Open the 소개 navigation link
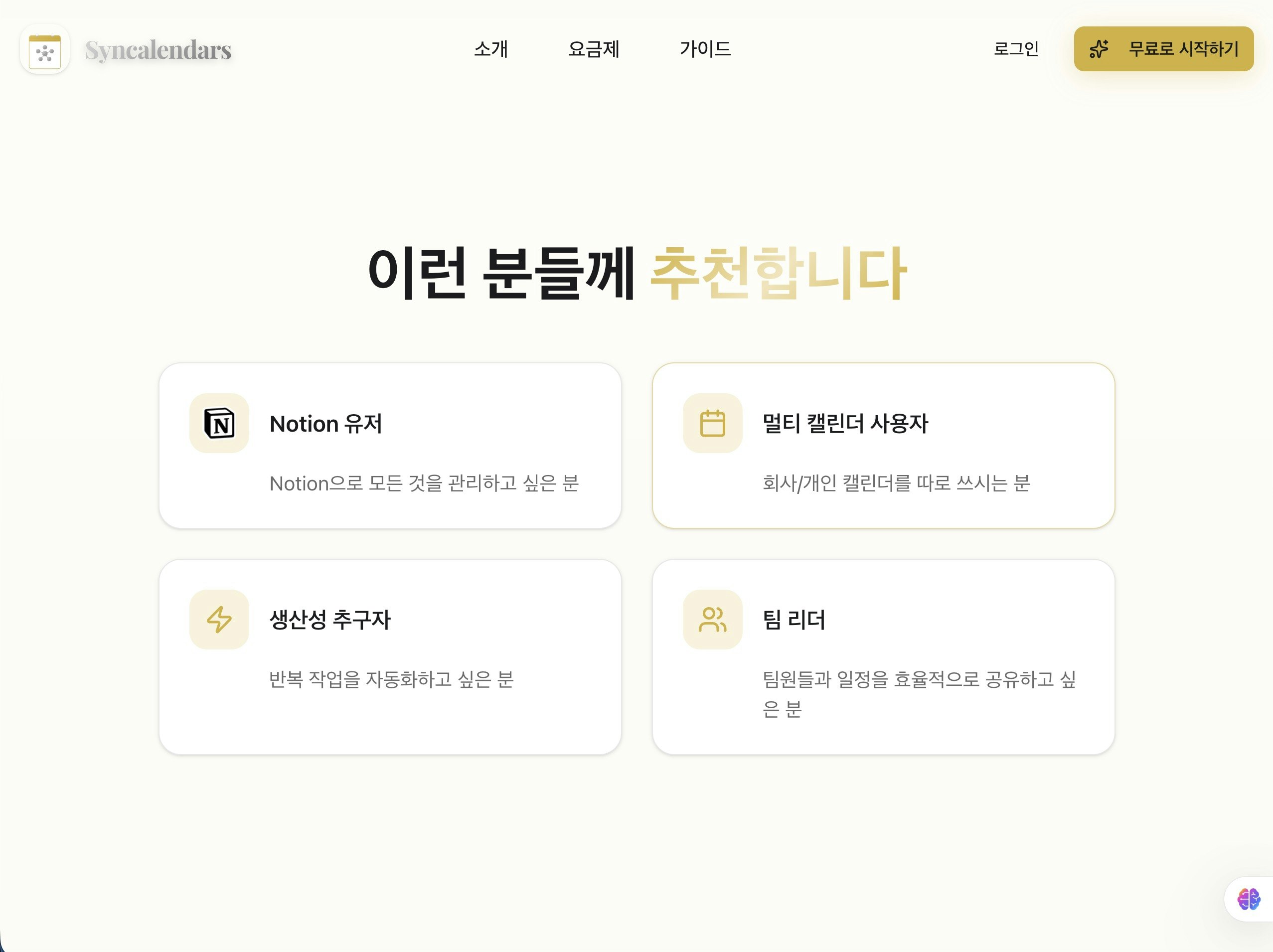Viewport: 1273px width, 952px height. pyautogui.click(x=491, y=49)
